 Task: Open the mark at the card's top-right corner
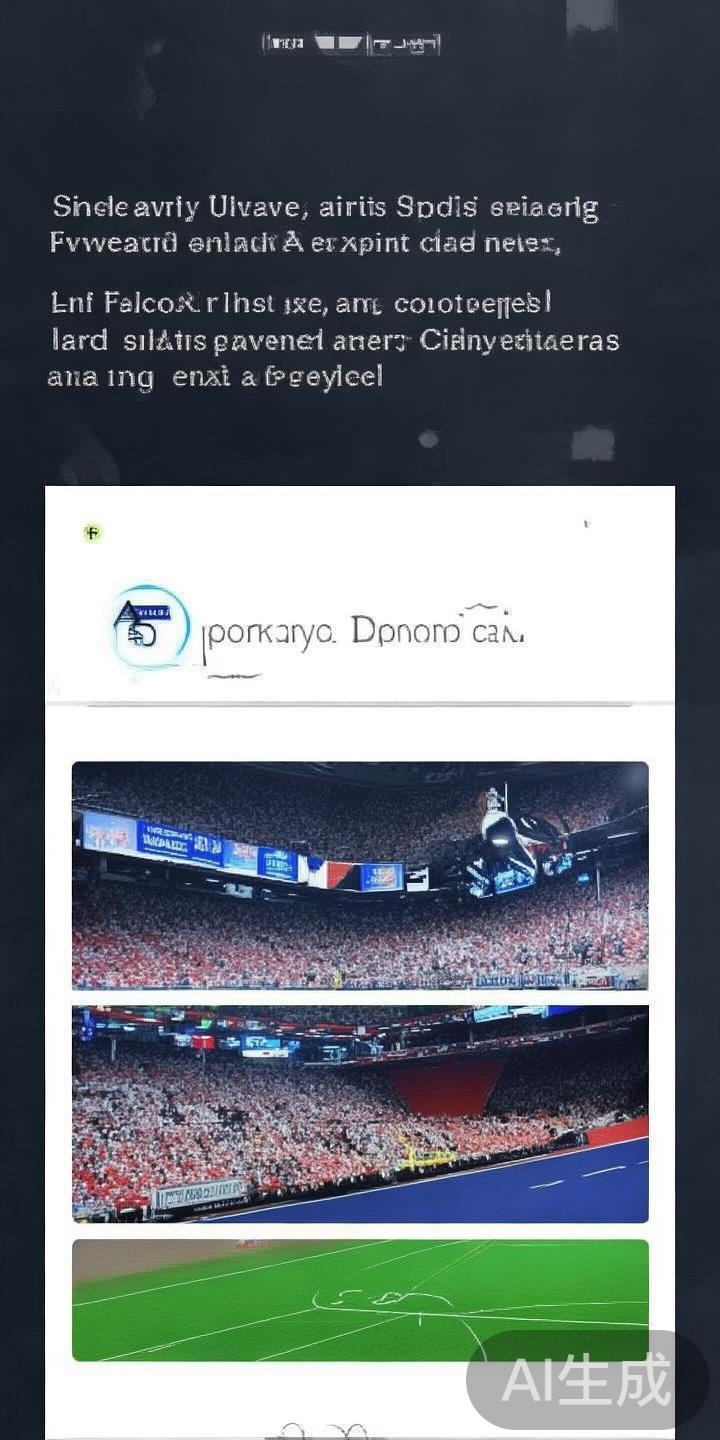pyautogui.click(x=585, y=523)
